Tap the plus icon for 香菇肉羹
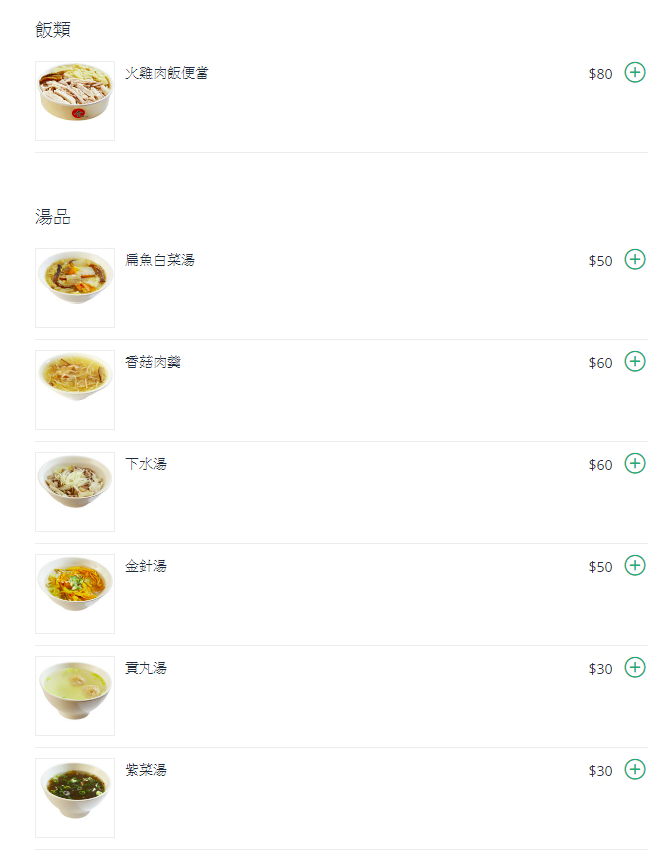Image resolution: width=668 pixels, height=861 pixels. (635, 362)
